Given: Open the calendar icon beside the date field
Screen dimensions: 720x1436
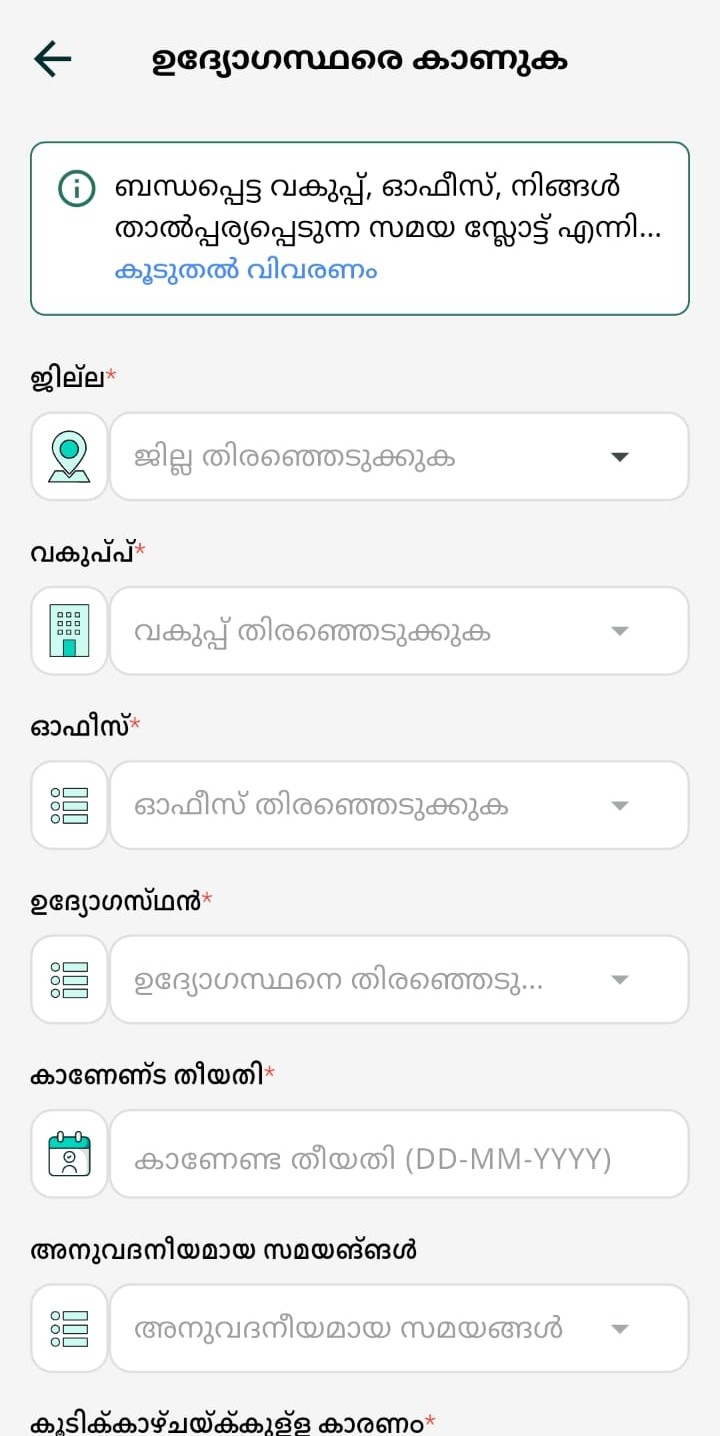Looking at the screenshot, I should tap(68, 1153).
